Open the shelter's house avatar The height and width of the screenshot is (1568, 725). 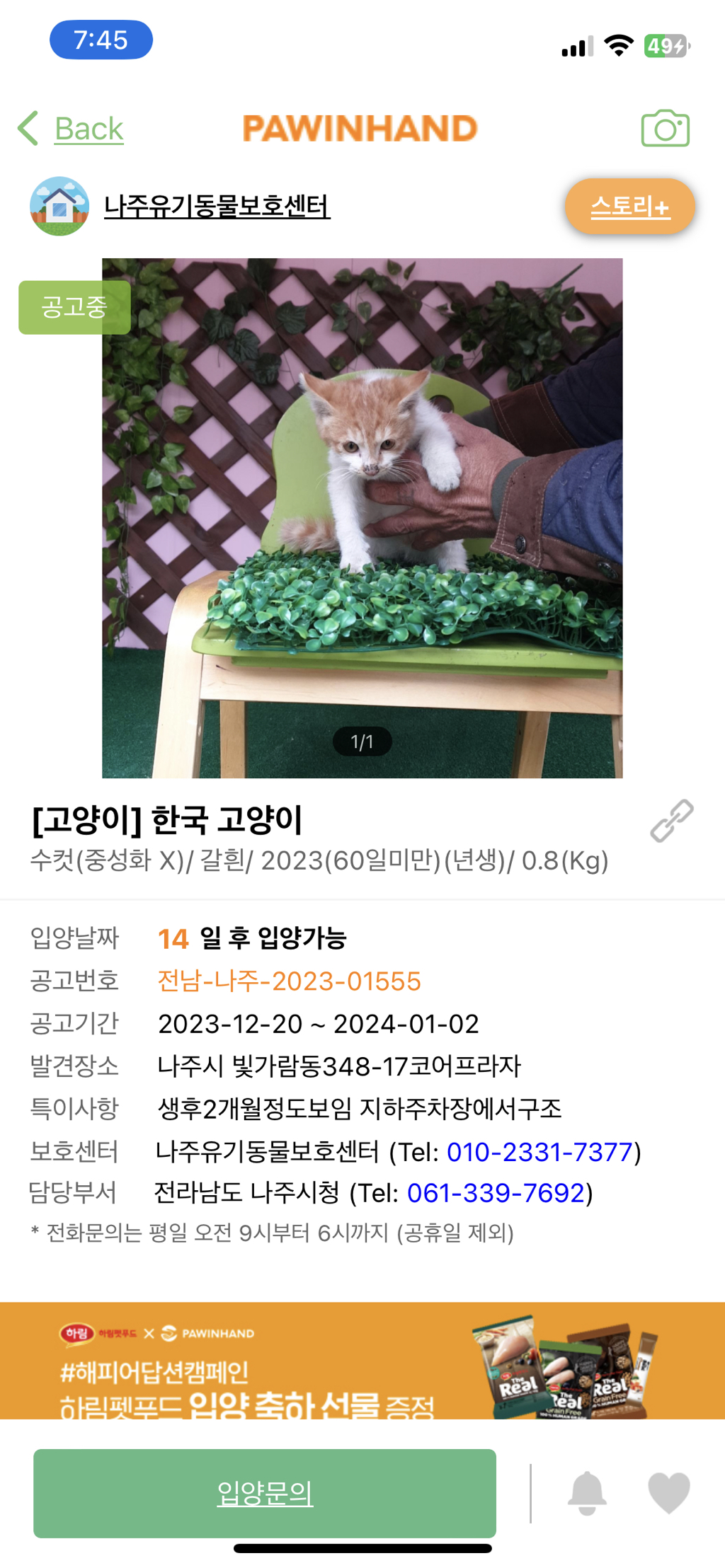[59, 207]
